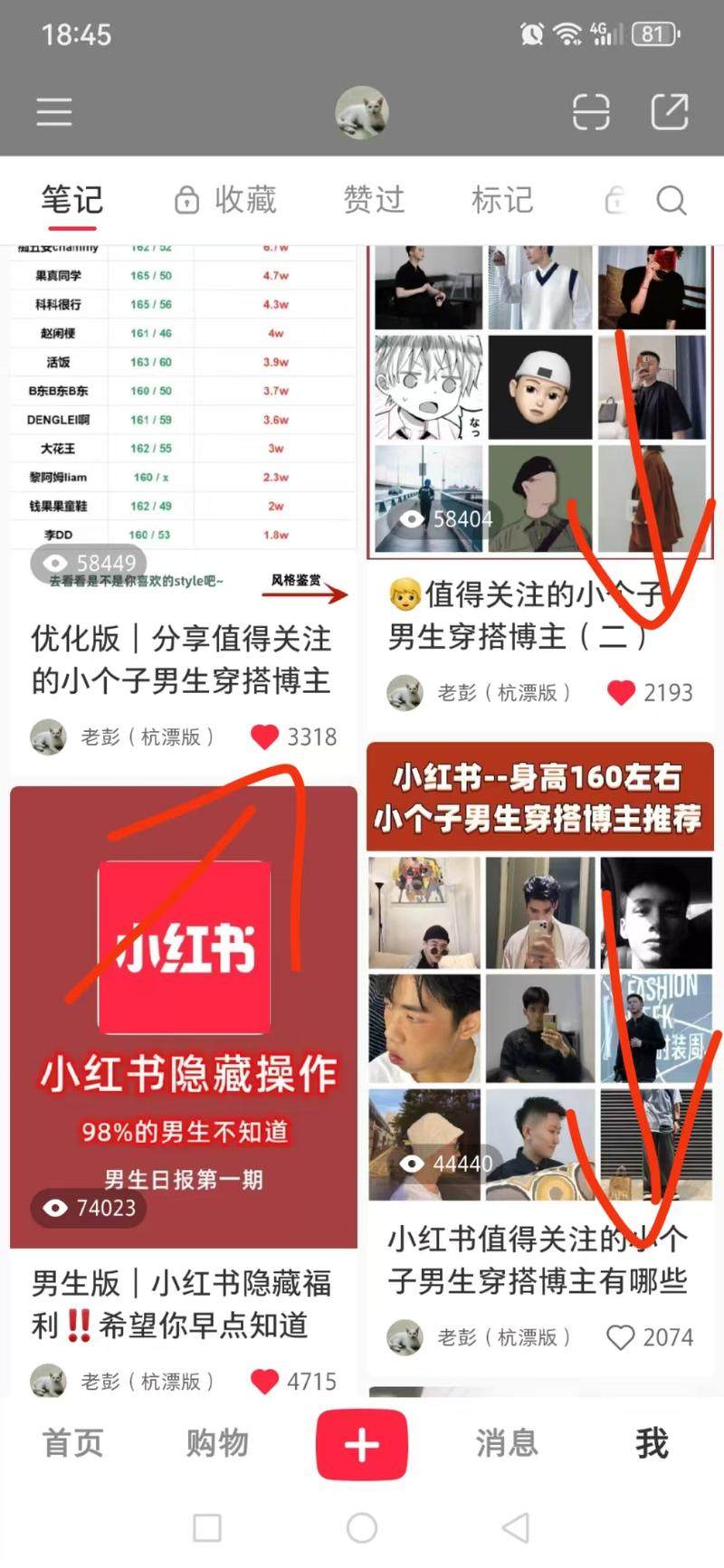Tap the profile avatar in header

pyautogui.click(x=361, y=113)
